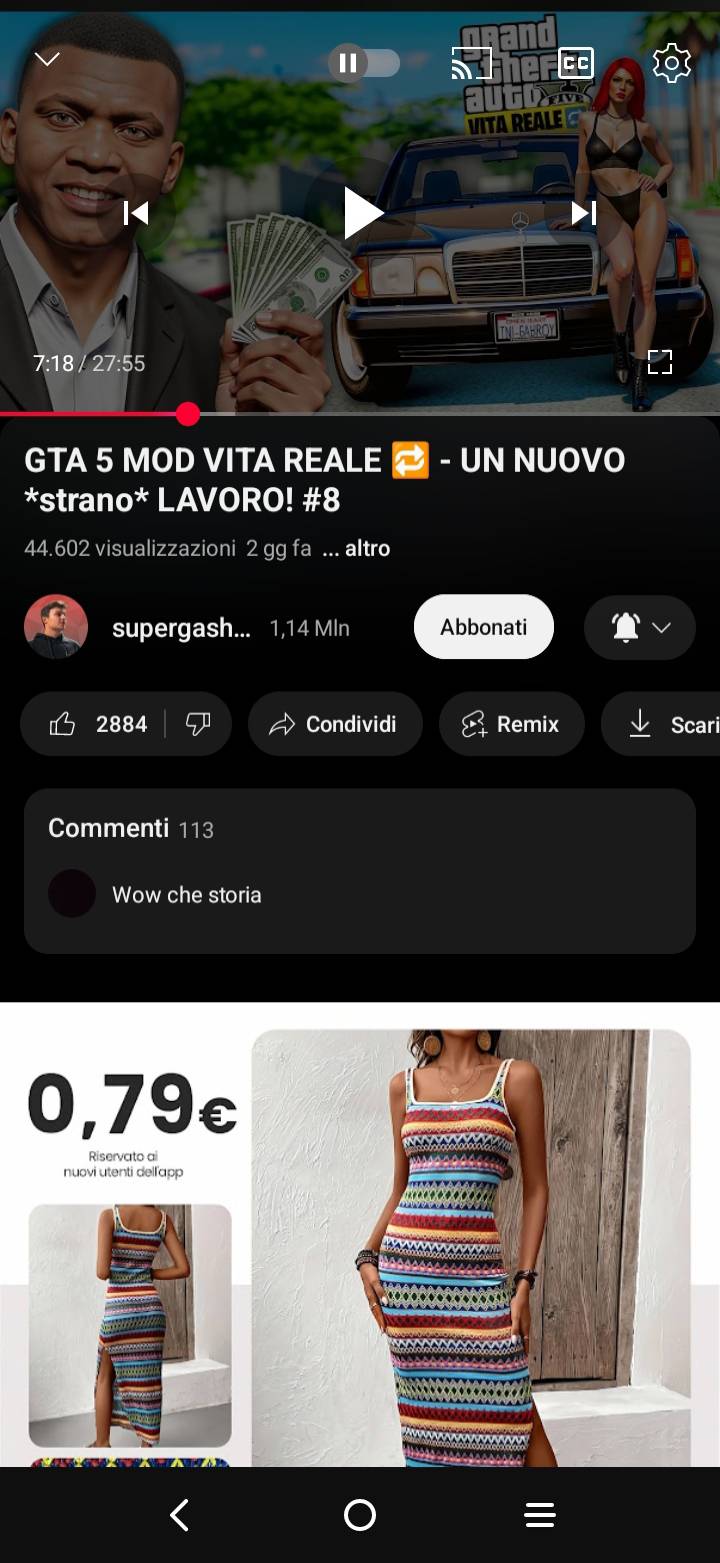Share the video via Condividi

[335, 724]
